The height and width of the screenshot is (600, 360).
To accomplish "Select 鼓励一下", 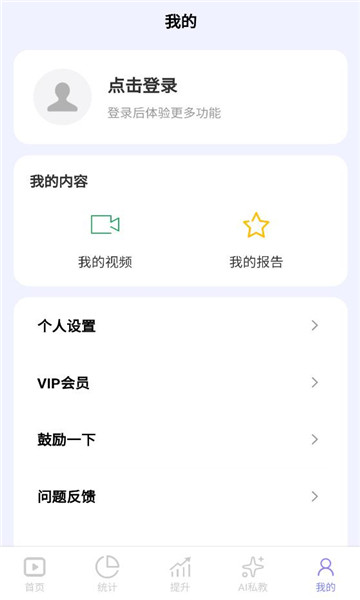I will (180, 439).
